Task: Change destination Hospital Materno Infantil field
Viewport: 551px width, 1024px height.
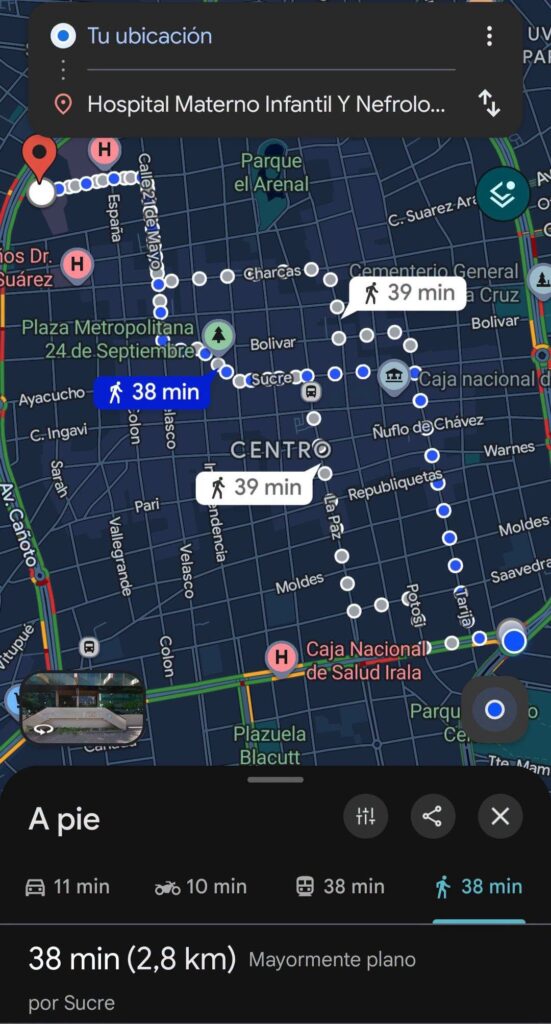Action: coord(266,104)
